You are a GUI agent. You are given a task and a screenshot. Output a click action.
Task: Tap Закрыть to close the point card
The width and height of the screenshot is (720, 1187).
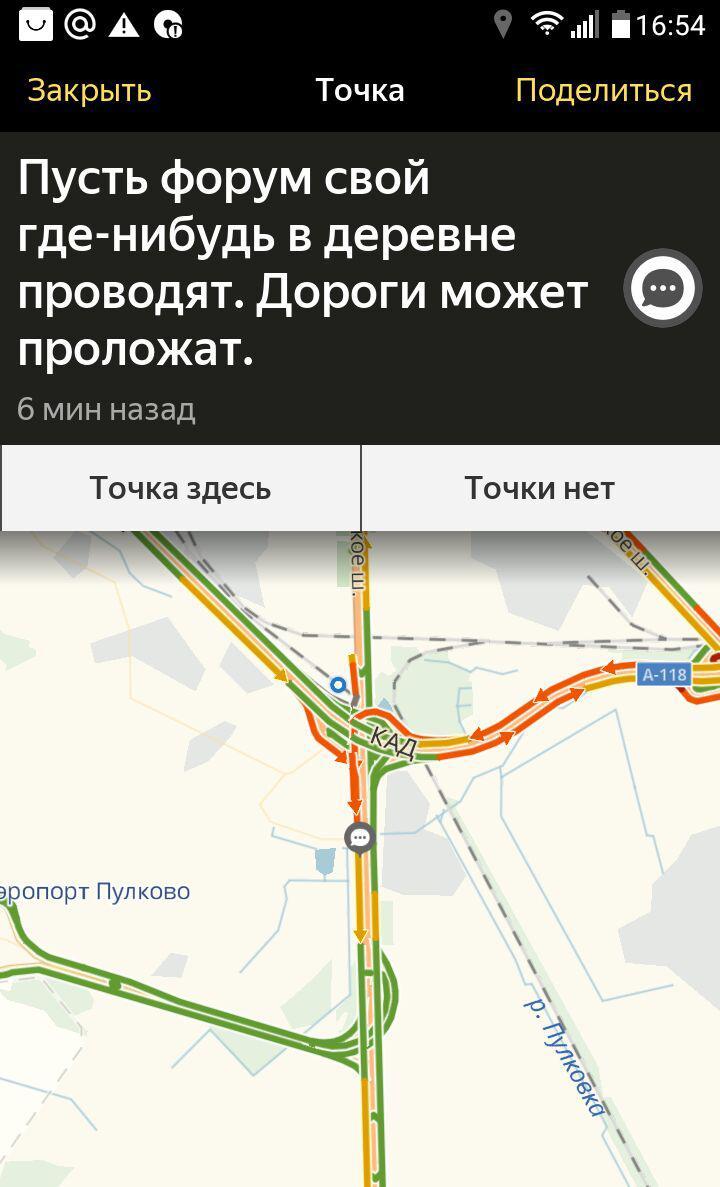89,91
